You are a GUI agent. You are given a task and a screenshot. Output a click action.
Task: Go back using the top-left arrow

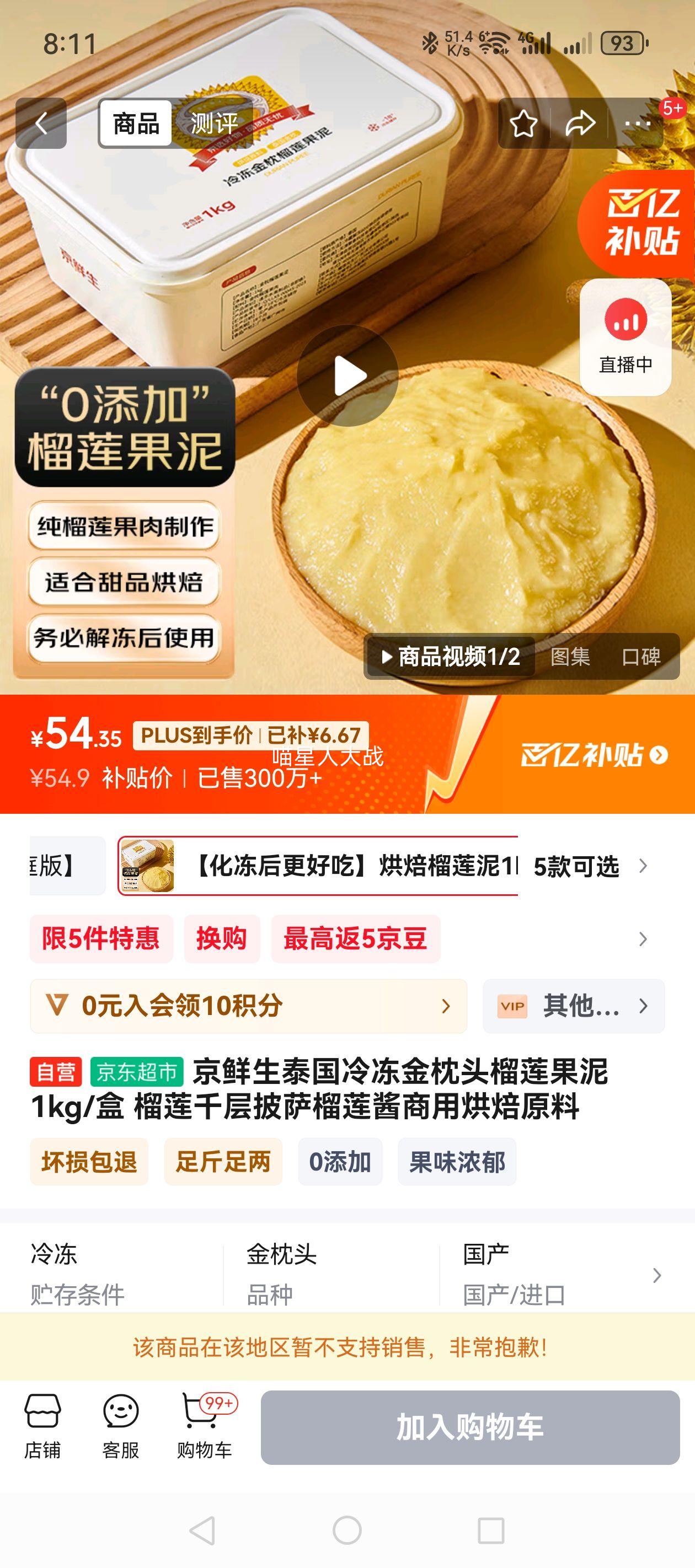(x=41, y=123)
